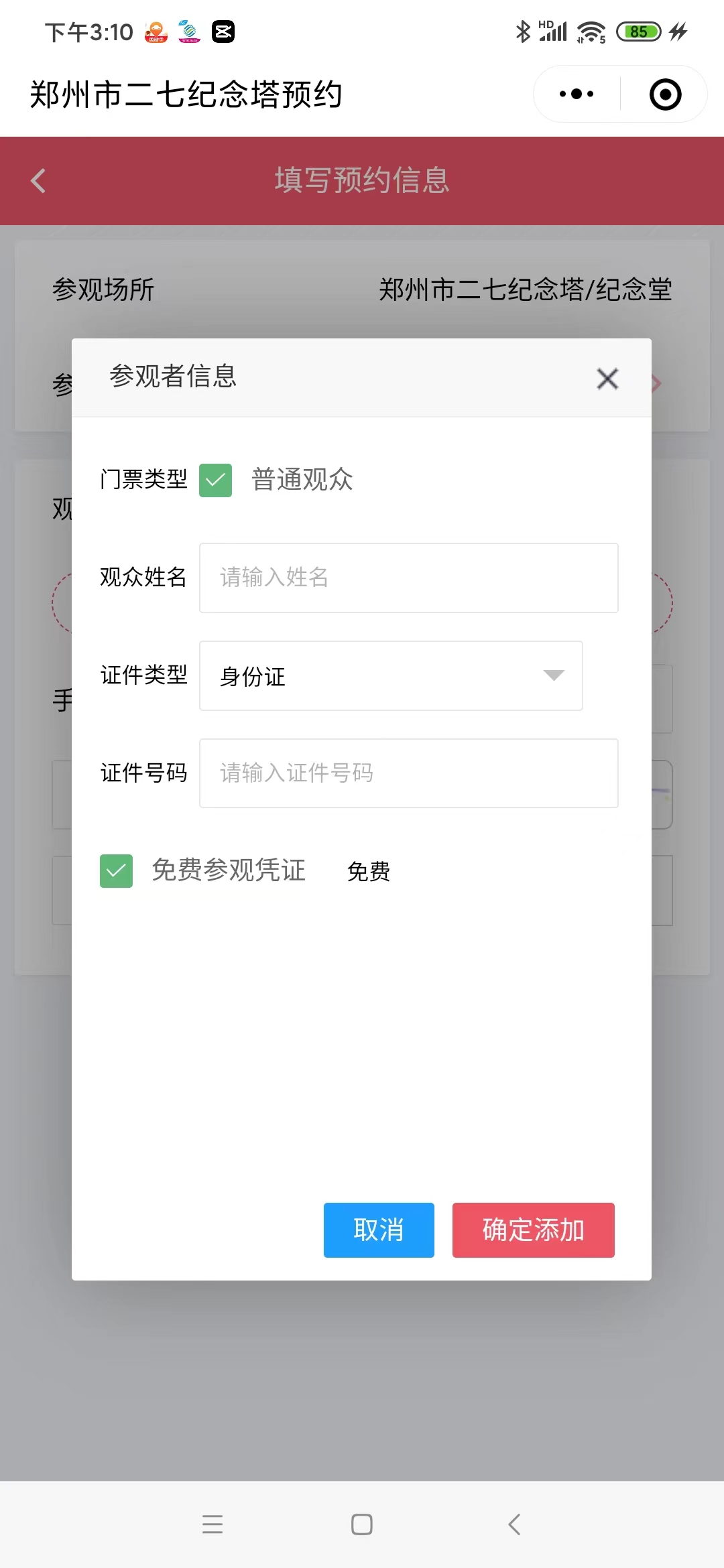
Task: Tap the 观众姓名 name input field
Action: pos(409,578)
